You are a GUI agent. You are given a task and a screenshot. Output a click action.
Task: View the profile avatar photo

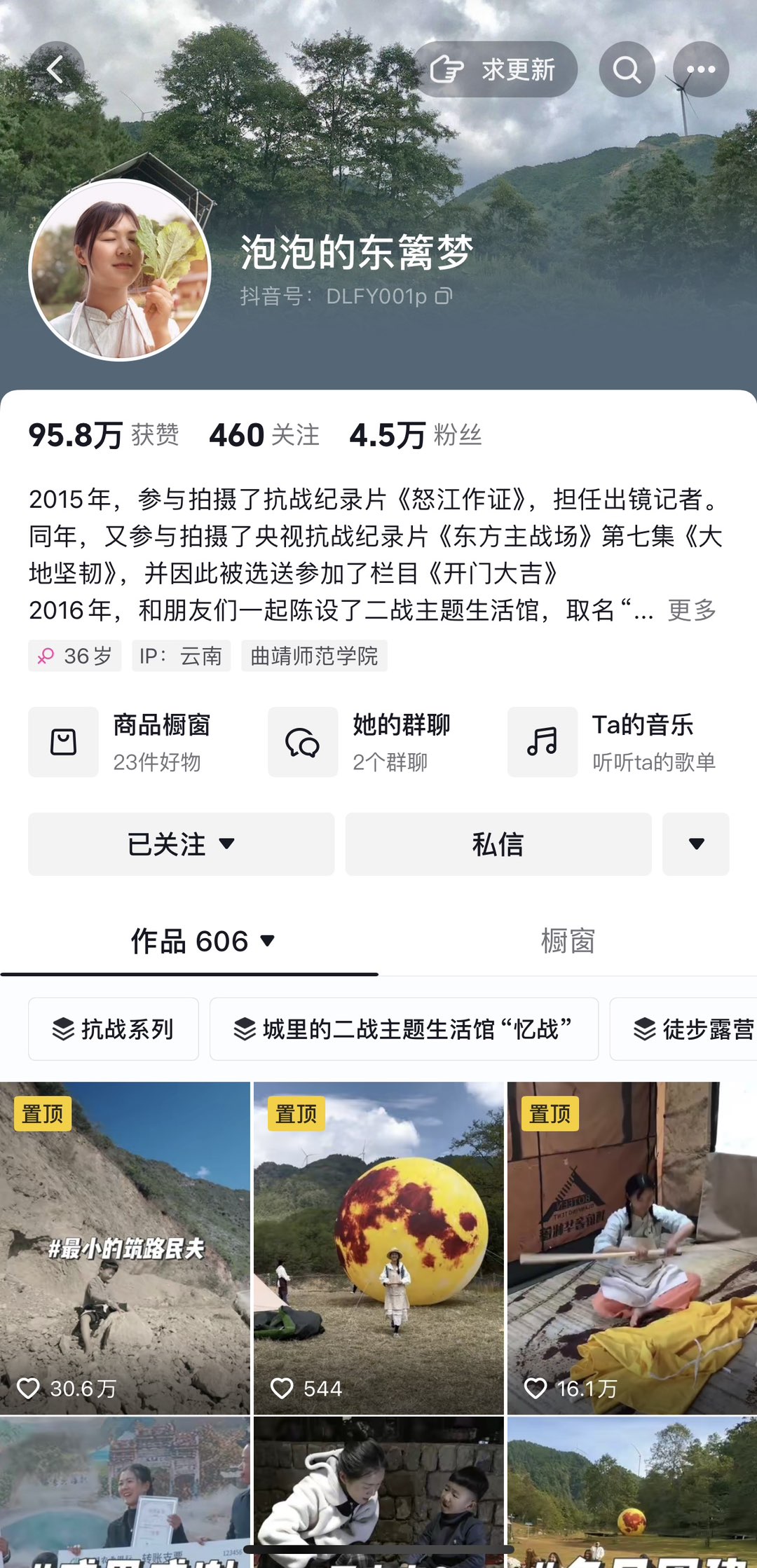pos(120,270)
